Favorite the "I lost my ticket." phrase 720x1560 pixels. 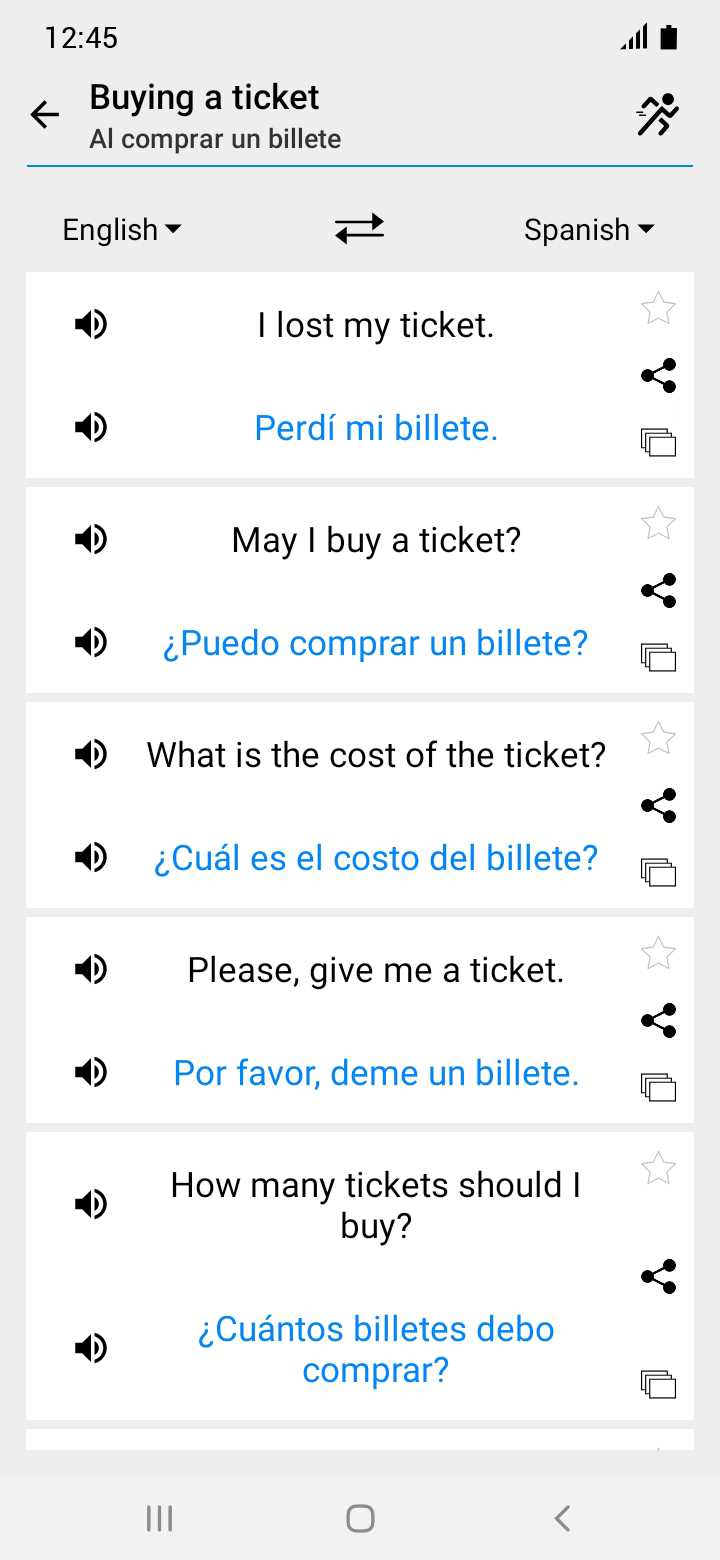coord(658,308)
